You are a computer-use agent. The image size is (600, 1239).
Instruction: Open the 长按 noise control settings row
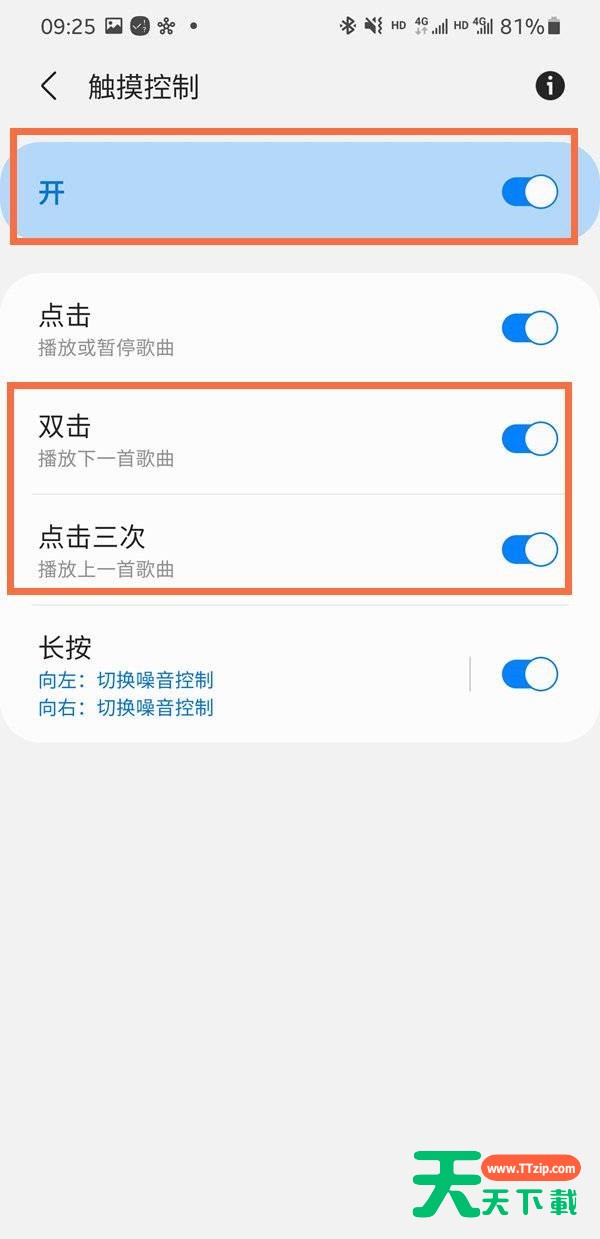coord(235,675)
